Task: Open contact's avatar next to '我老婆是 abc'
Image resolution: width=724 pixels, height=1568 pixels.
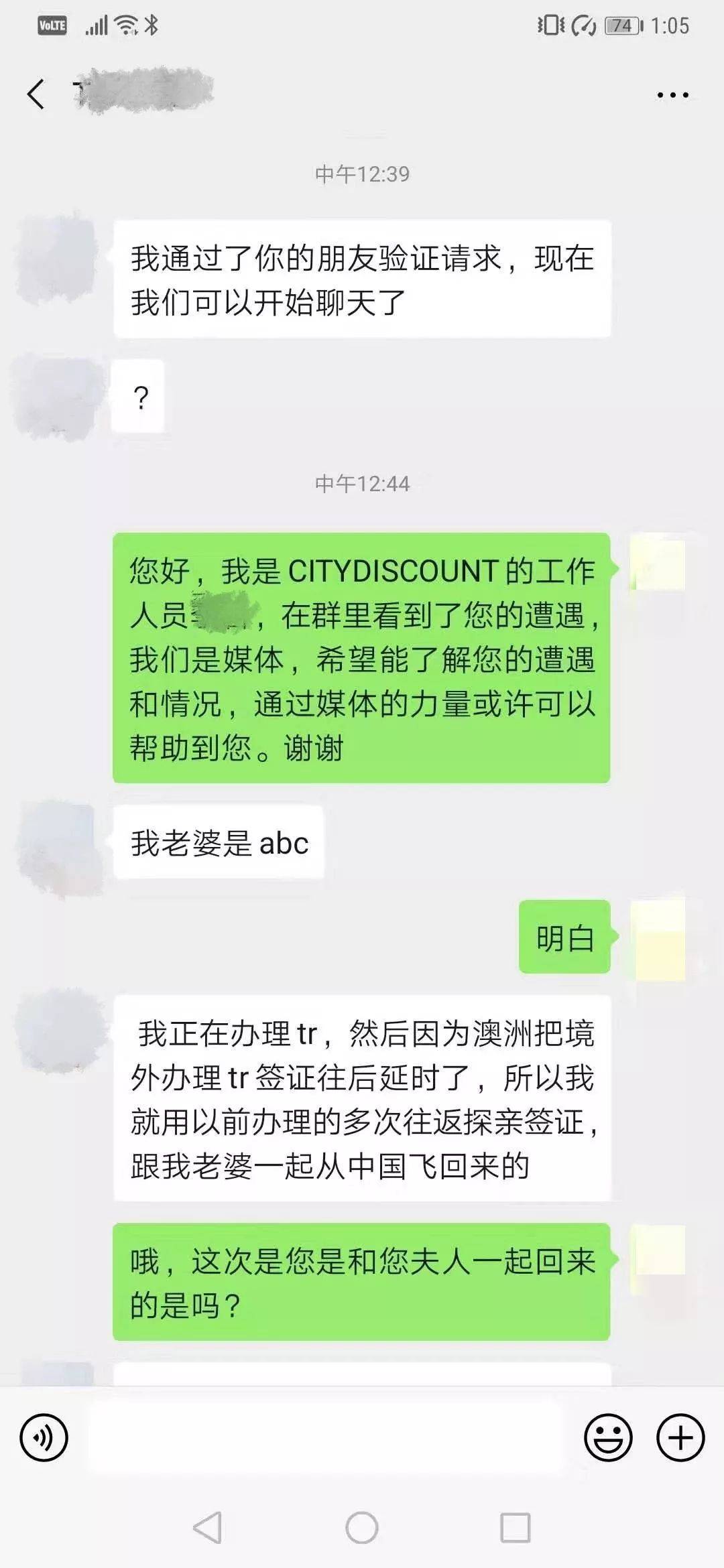Action: tap(59, 848)
